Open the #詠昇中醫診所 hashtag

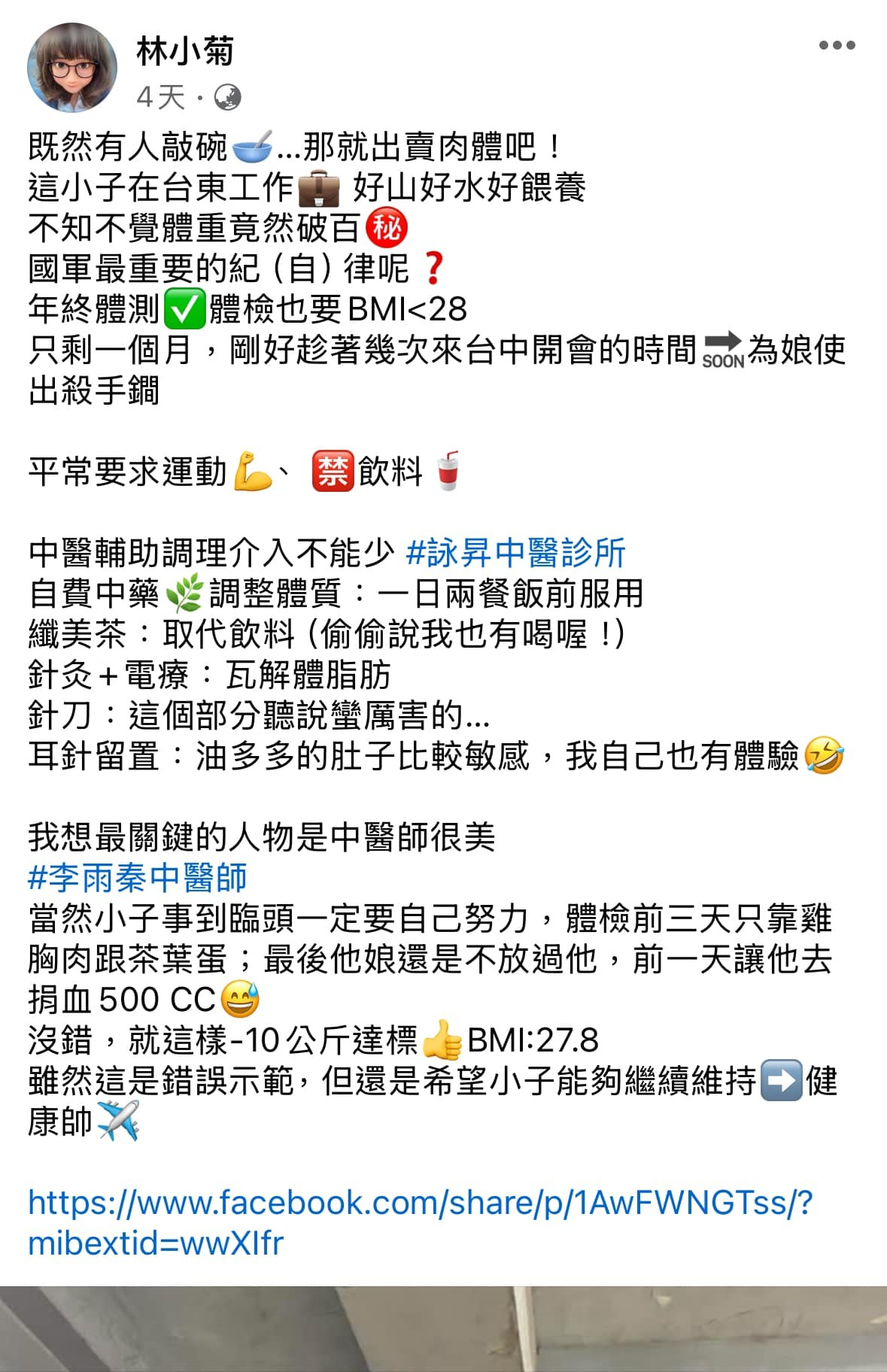(x=515, y=553)
